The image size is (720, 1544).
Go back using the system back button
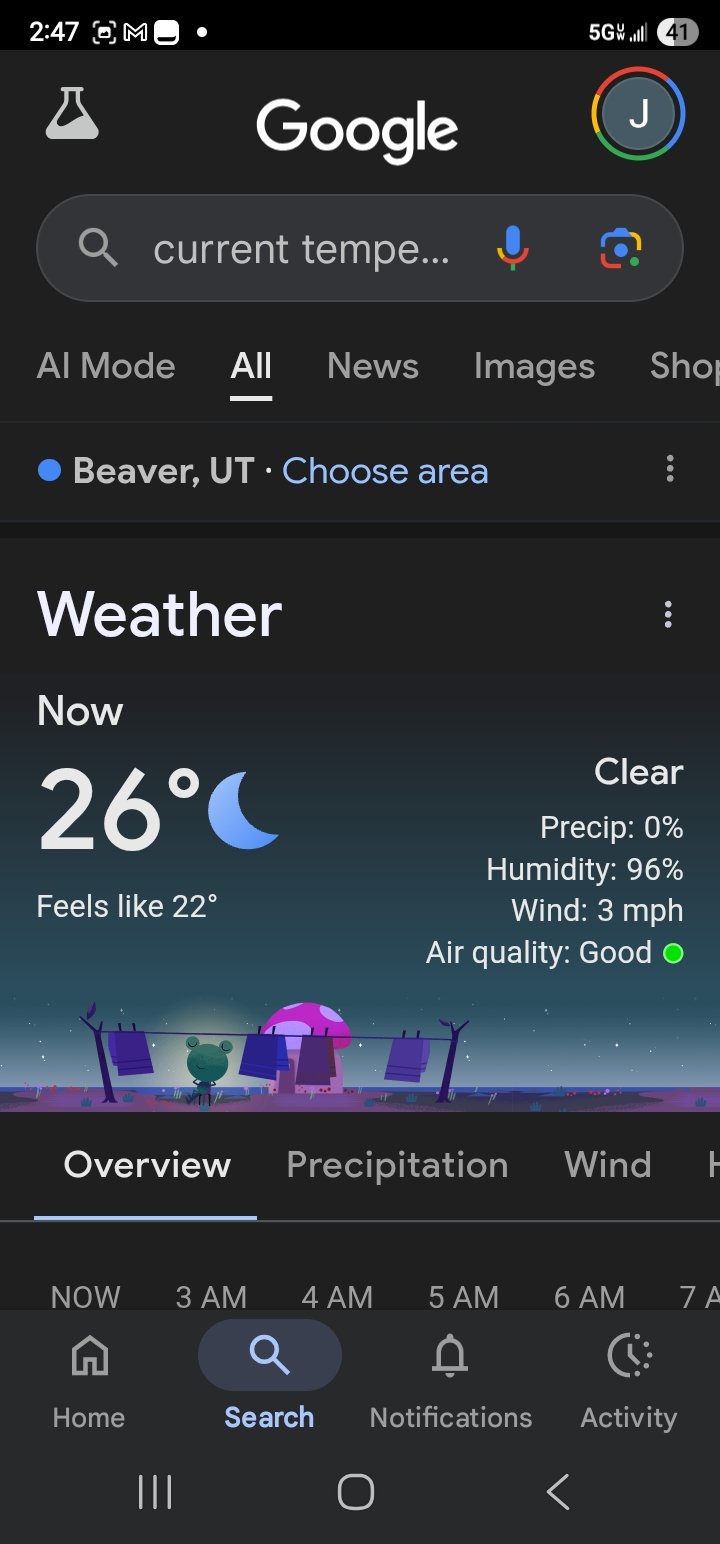pyautogui.click(x=558, y=1492)
